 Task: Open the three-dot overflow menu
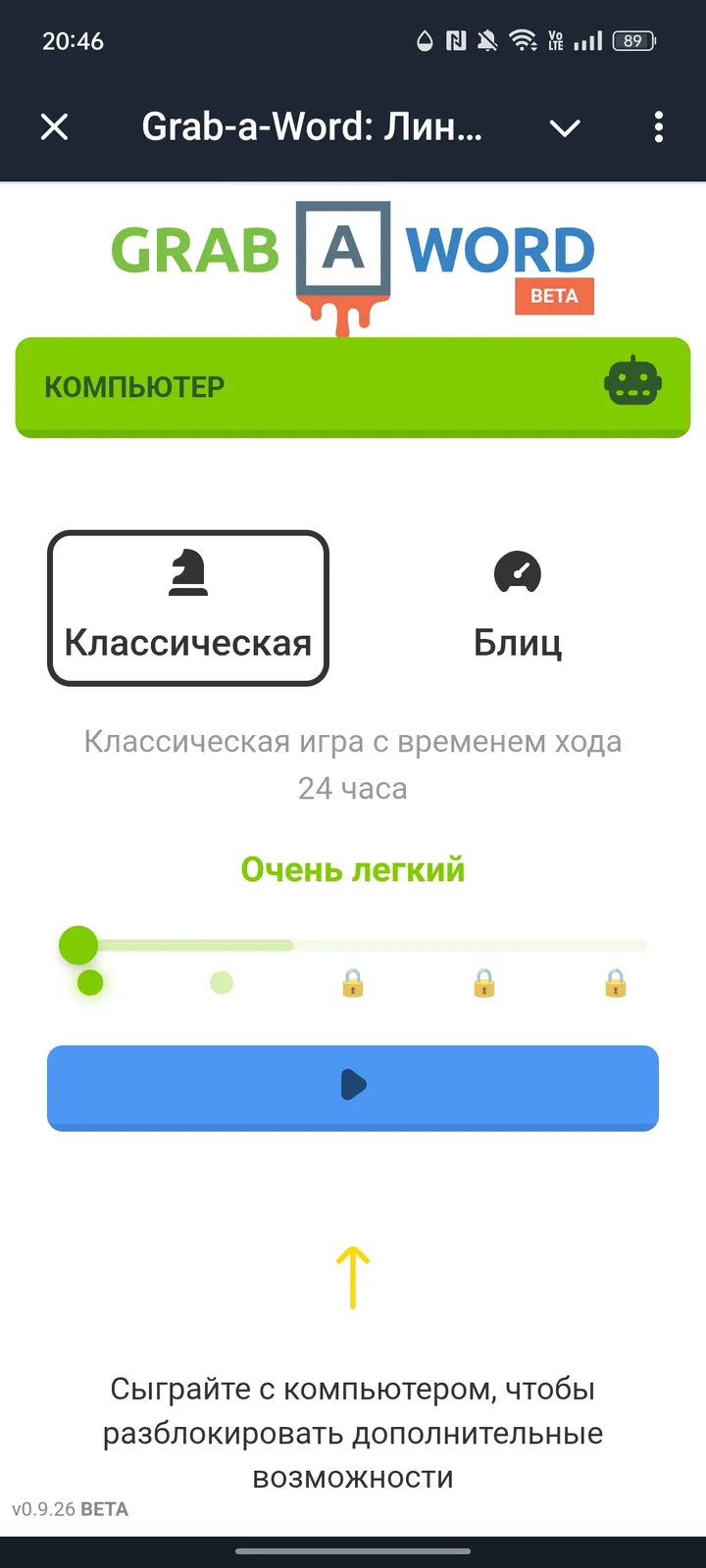pos(658,127)
